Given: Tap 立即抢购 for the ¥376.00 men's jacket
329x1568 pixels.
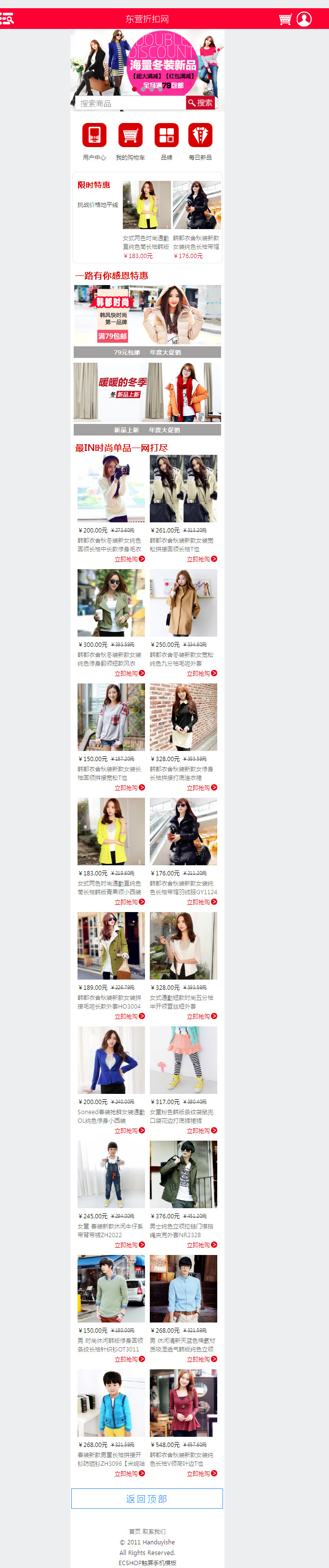Looking at the screenshot, I should click(201, 1245).
